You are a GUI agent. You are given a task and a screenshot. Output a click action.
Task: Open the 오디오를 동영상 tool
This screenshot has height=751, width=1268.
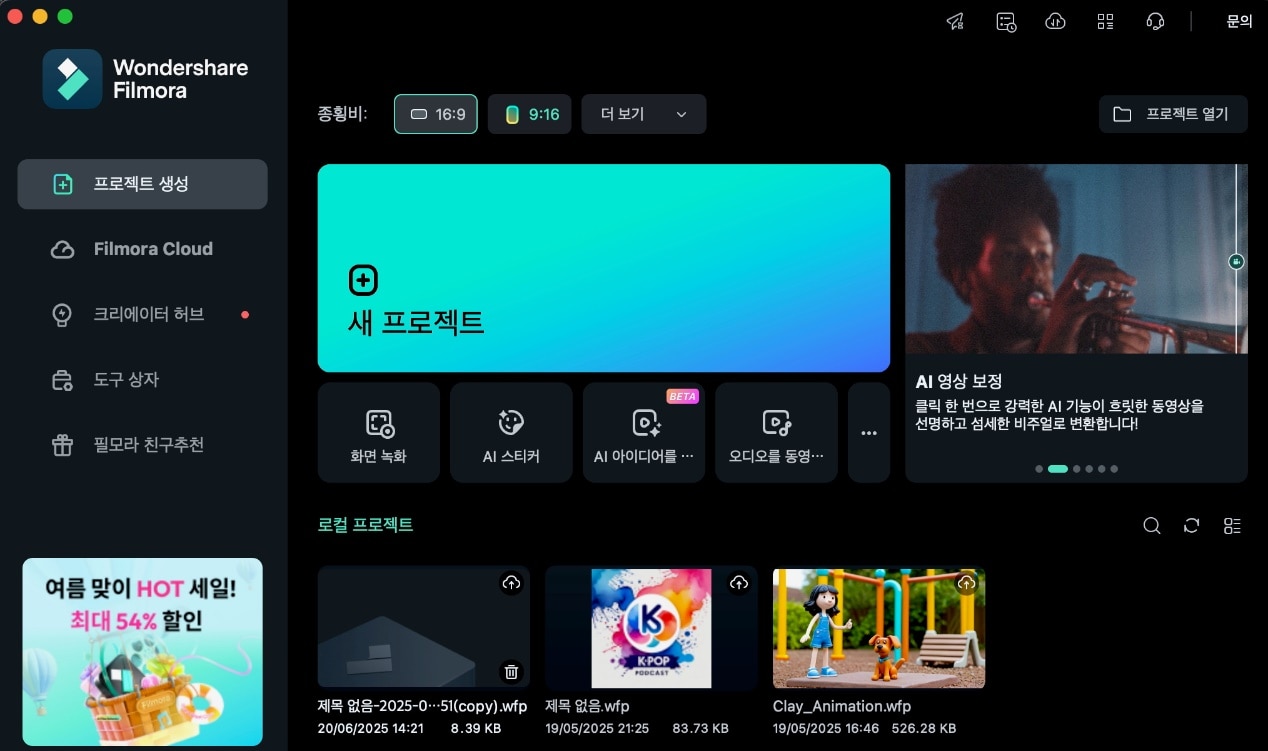coord(776,433)
